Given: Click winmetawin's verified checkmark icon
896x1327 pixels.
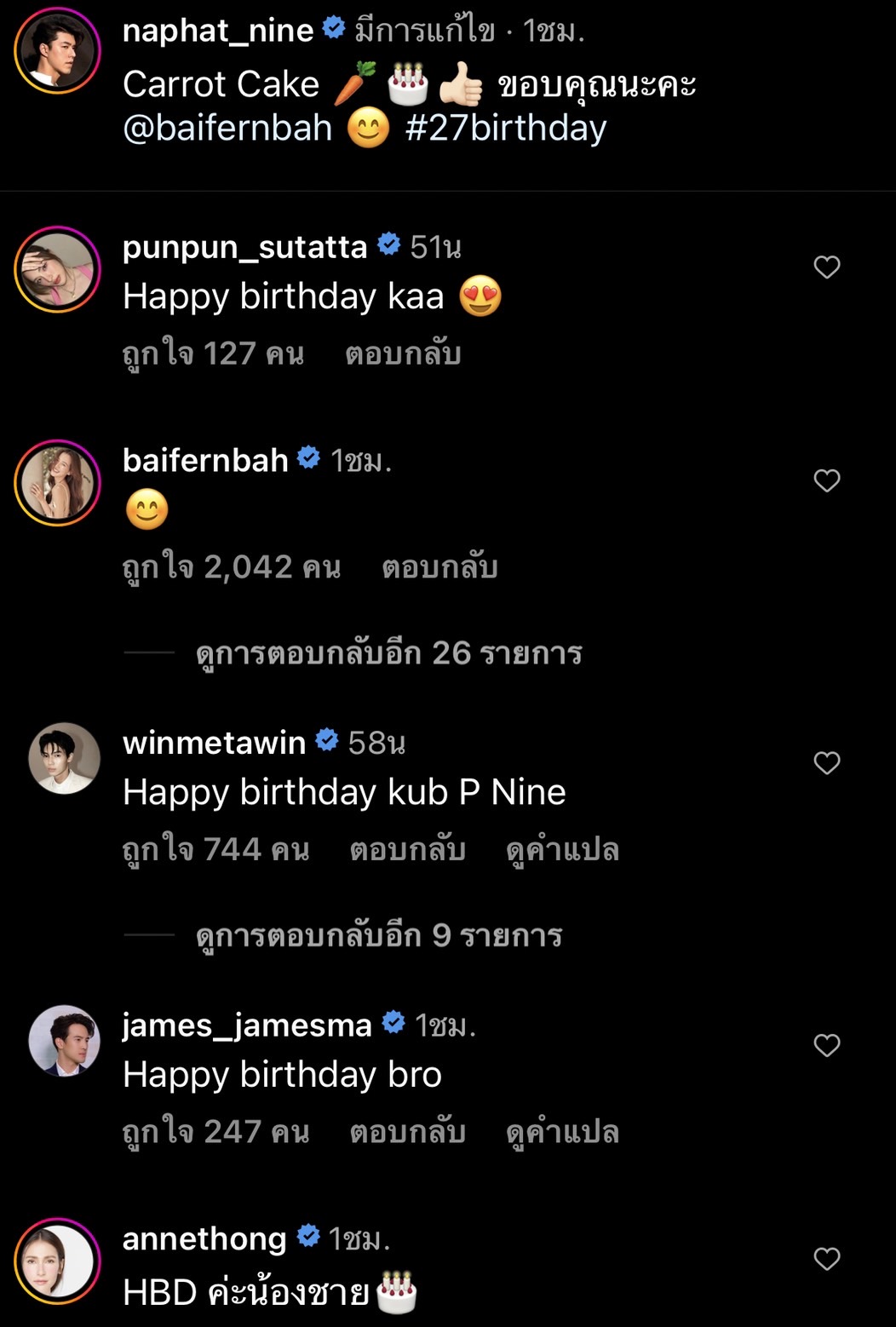Looking at the screenshot, I should (329, 742).
